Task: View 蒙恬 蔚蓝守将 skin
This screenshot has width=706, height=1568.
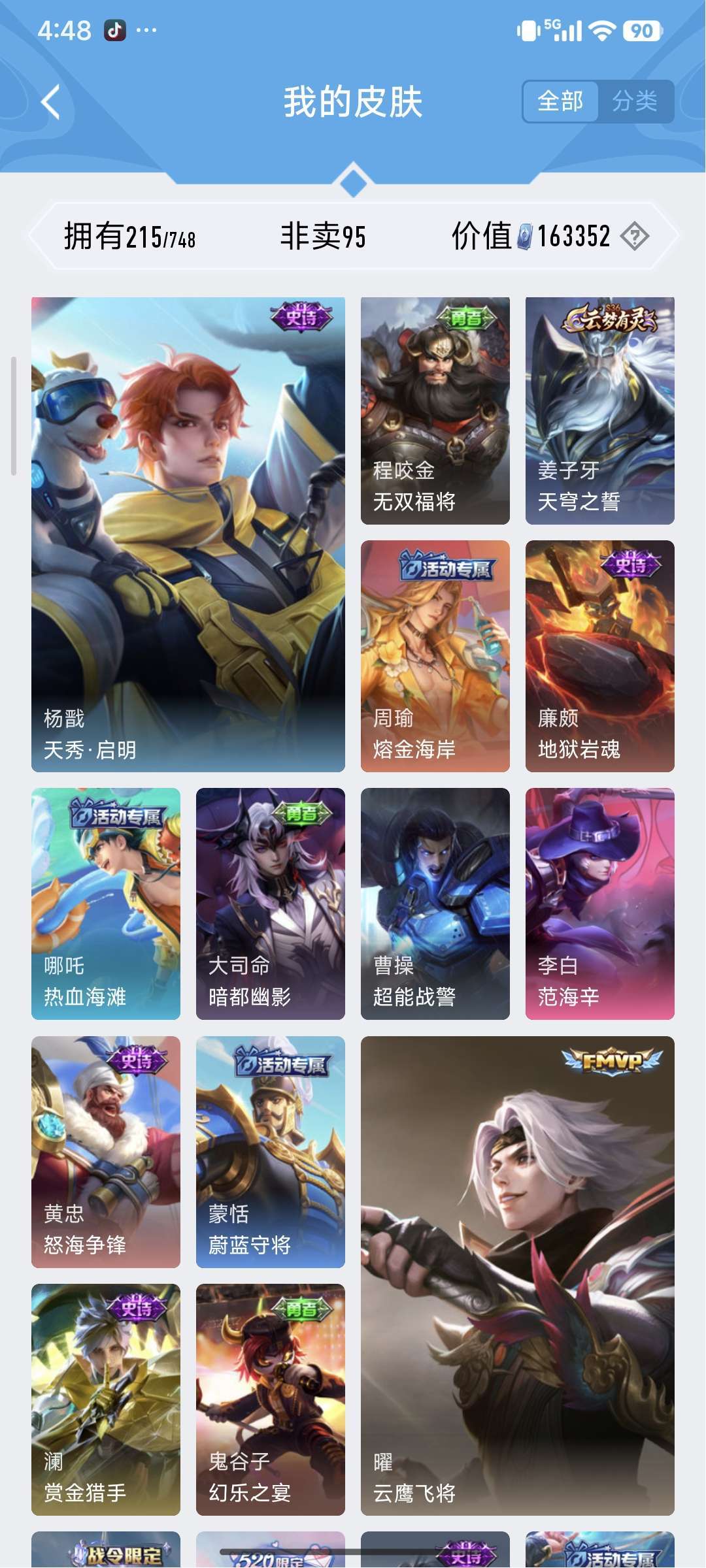Action: pos(270,1152)
